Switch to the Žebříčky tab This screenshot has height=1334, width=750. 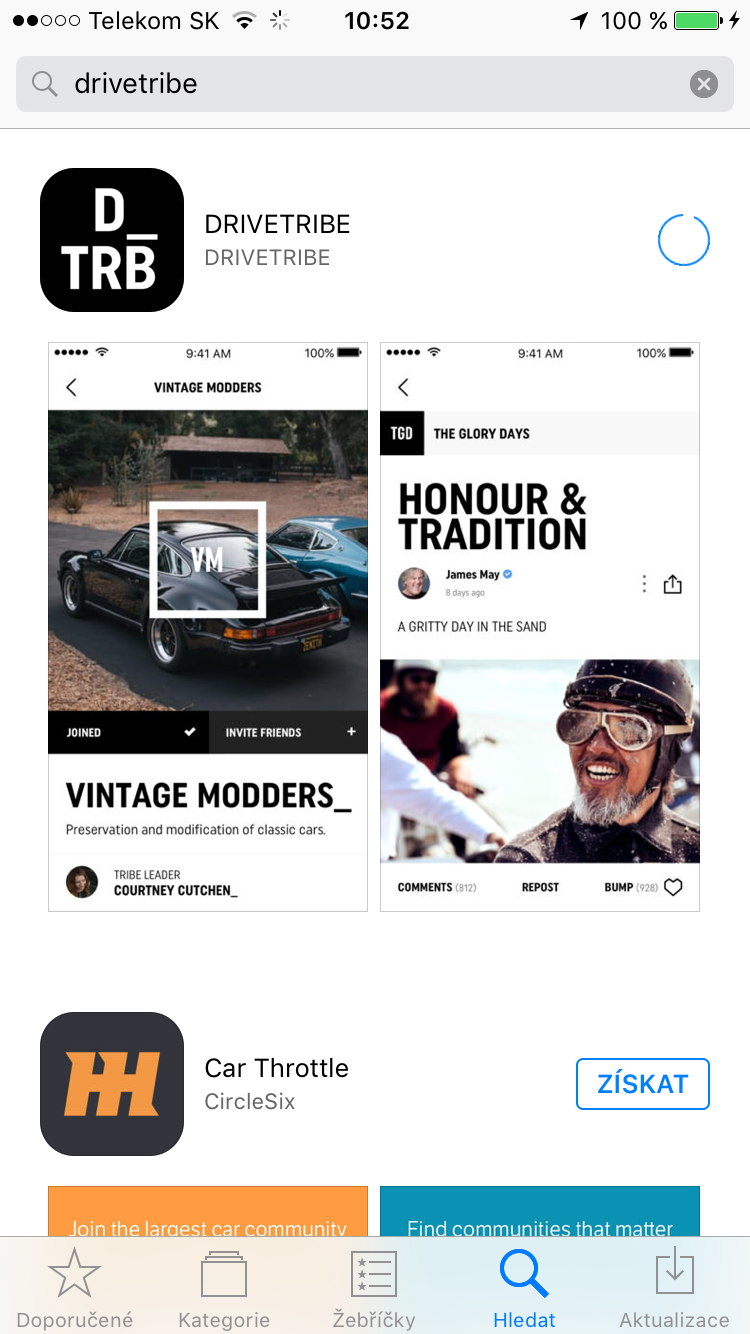coord(374,1290)
